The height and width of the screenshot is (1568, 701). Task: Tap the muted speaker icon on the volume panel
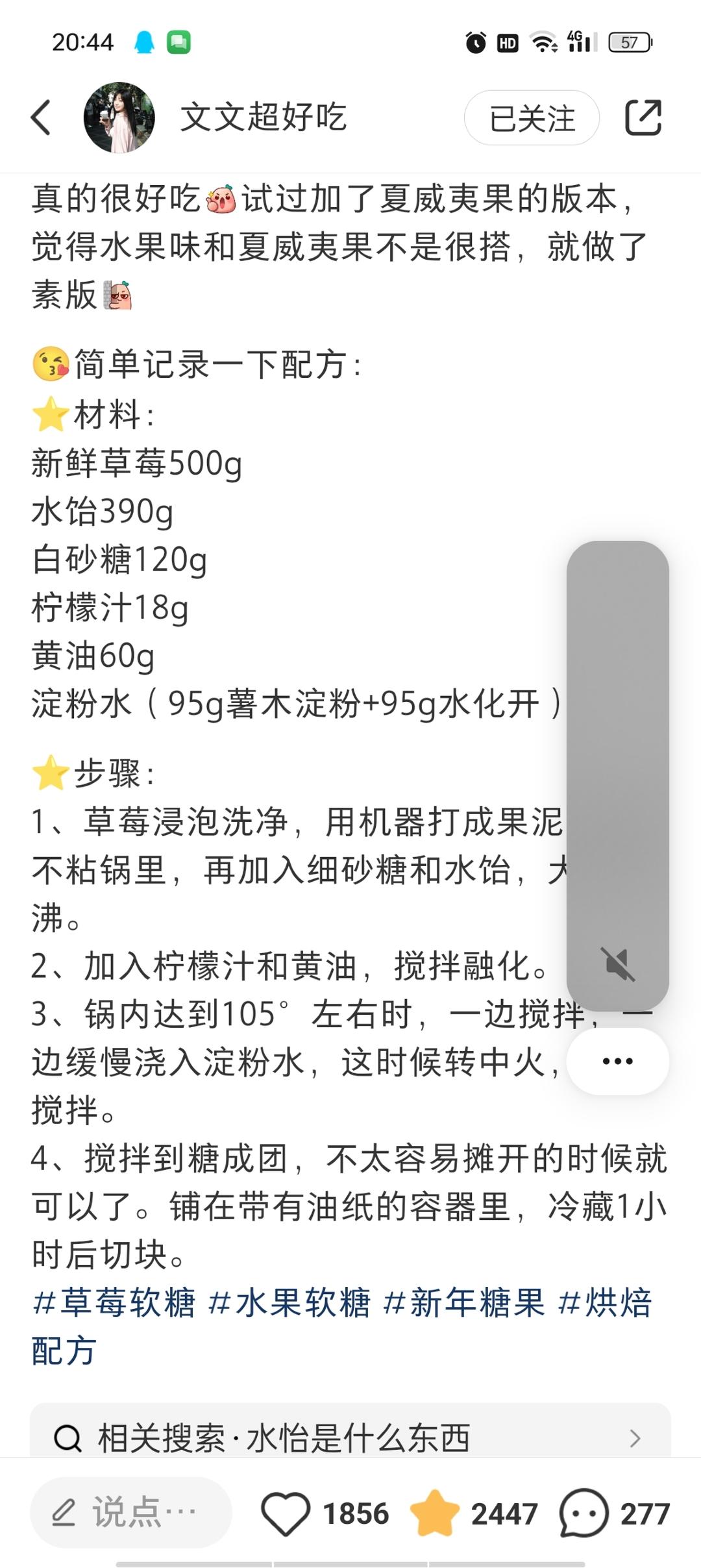tap(617, 964)
